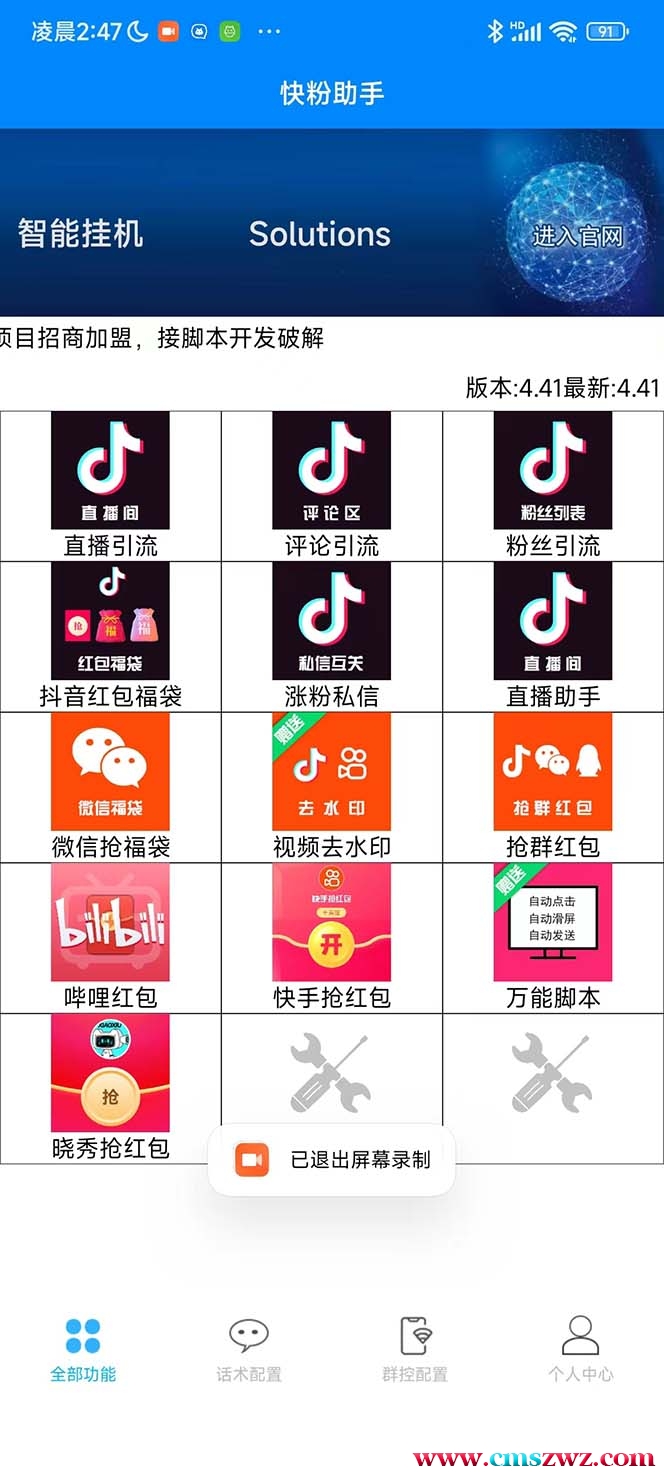
Task: Open 抢群红包 feature
Action: pyautogui.click(x=552, y=786)
